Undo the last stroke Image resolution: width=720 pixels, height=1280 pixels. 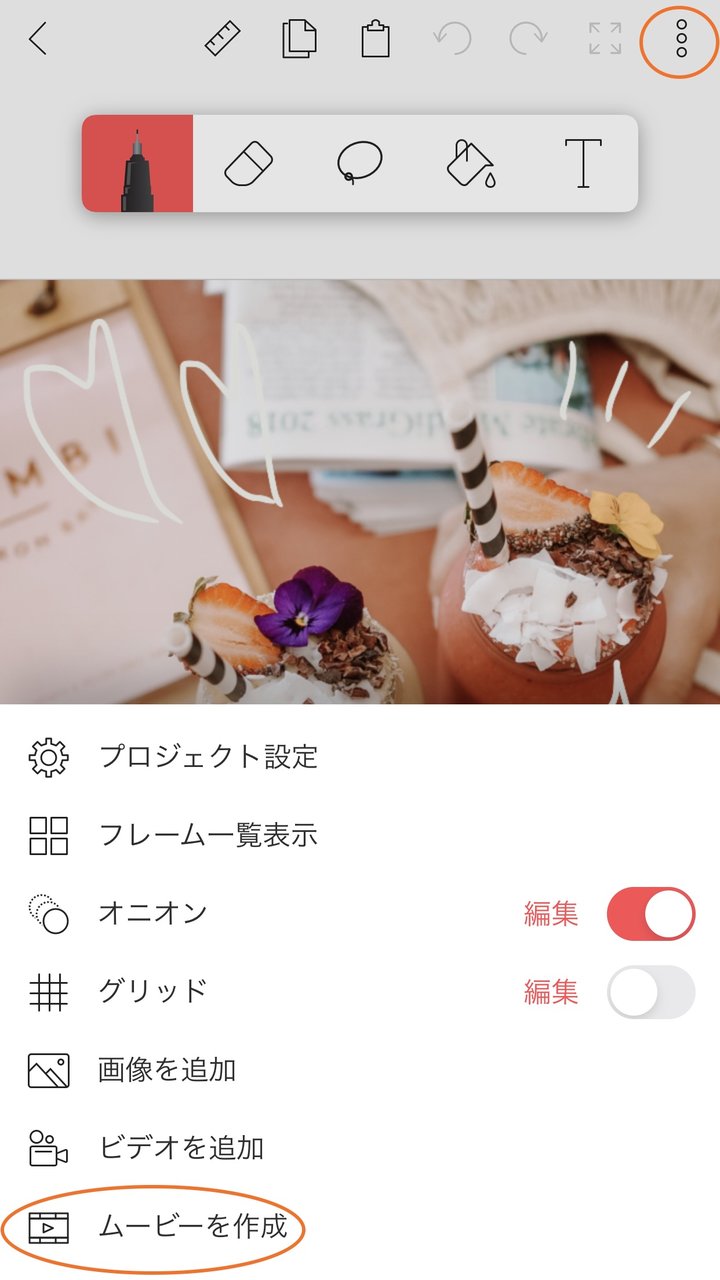pos(452,39)
